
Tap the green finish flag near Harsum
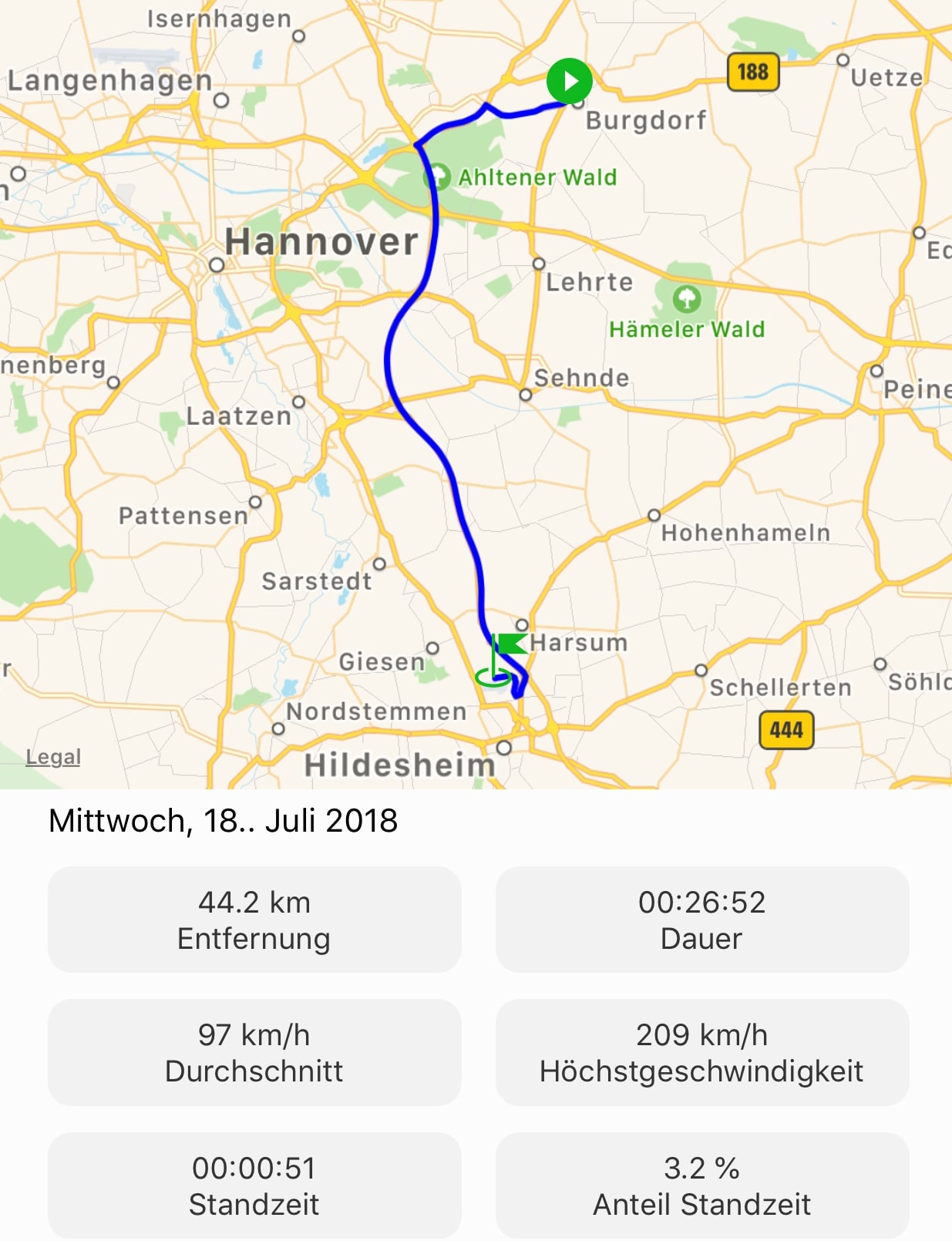(507, 646)
